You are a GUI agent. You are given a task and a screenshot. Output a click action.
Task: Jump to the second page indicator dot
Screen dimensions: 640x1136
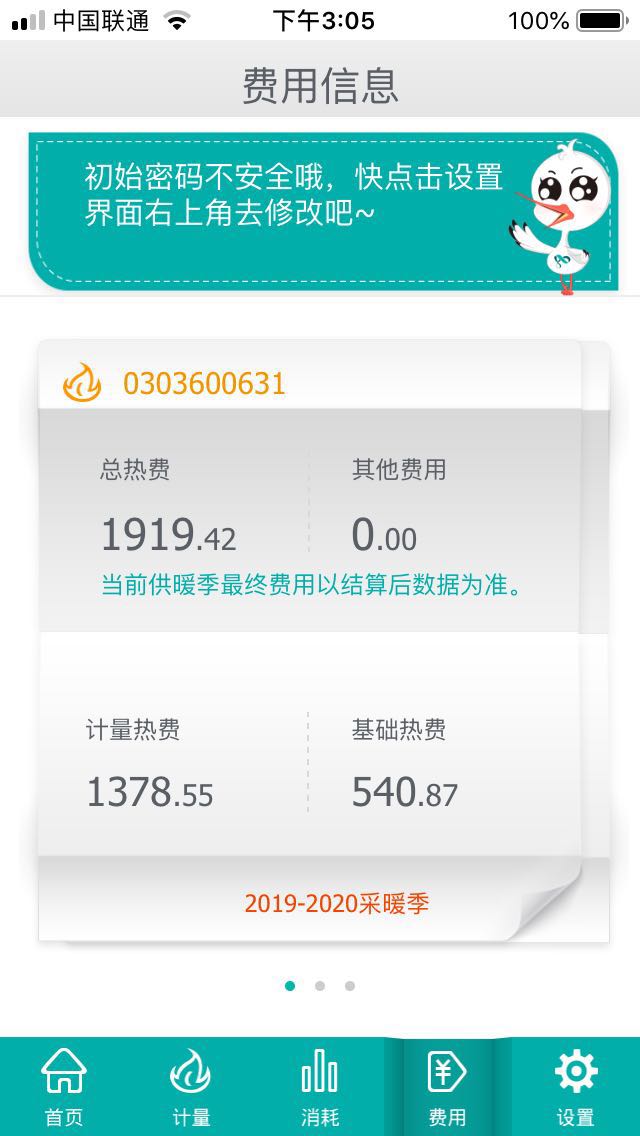(320, 986)
